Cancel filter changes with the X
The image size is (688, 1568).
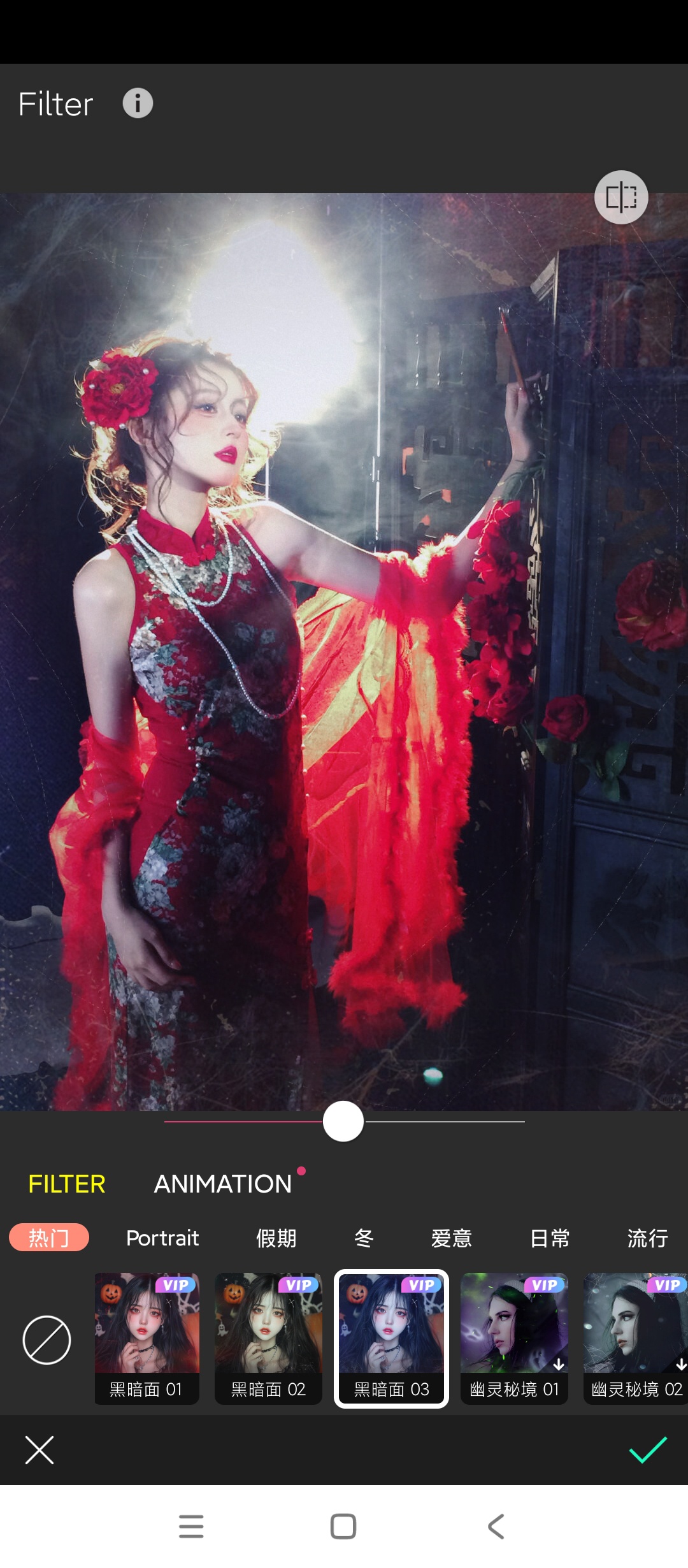tap(39, 1450)
